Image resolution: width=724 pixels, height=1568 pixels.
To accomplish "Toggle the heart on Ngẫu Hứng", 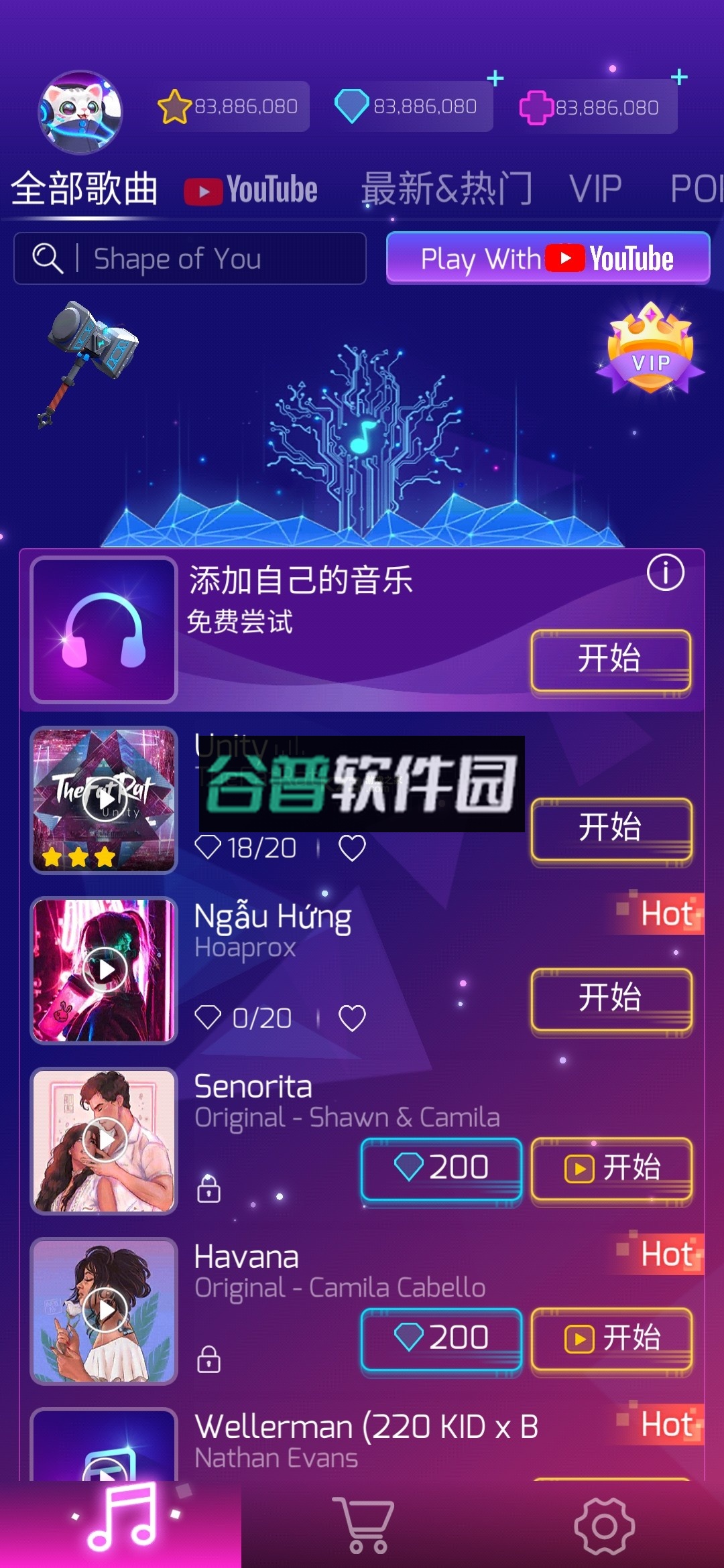I will point(351,1017).
